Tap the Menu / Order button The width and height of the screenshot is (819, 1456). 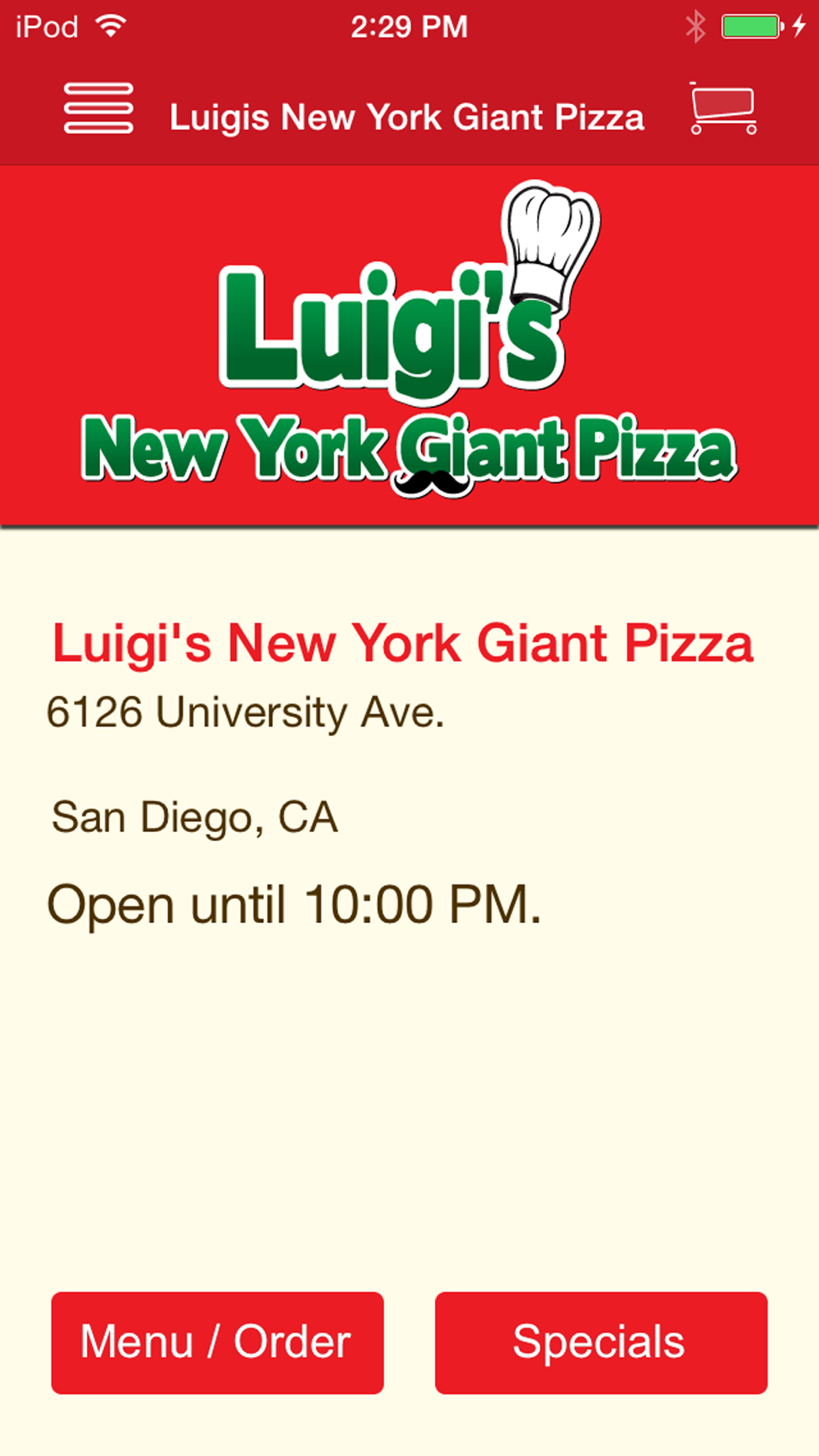click(217, 1342)
